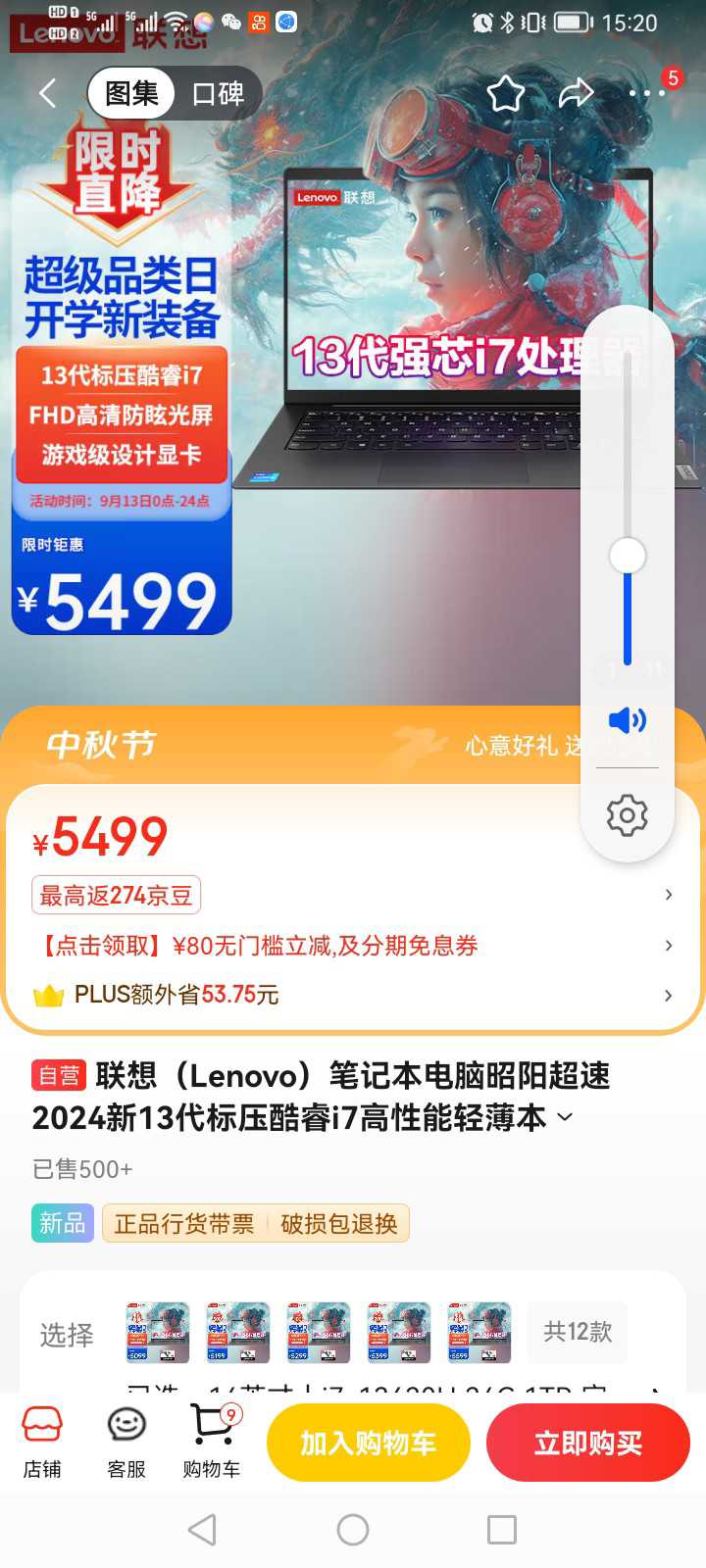Open the 共12款 variant chooser
Screen dimensions: 706x1568
578,1332
